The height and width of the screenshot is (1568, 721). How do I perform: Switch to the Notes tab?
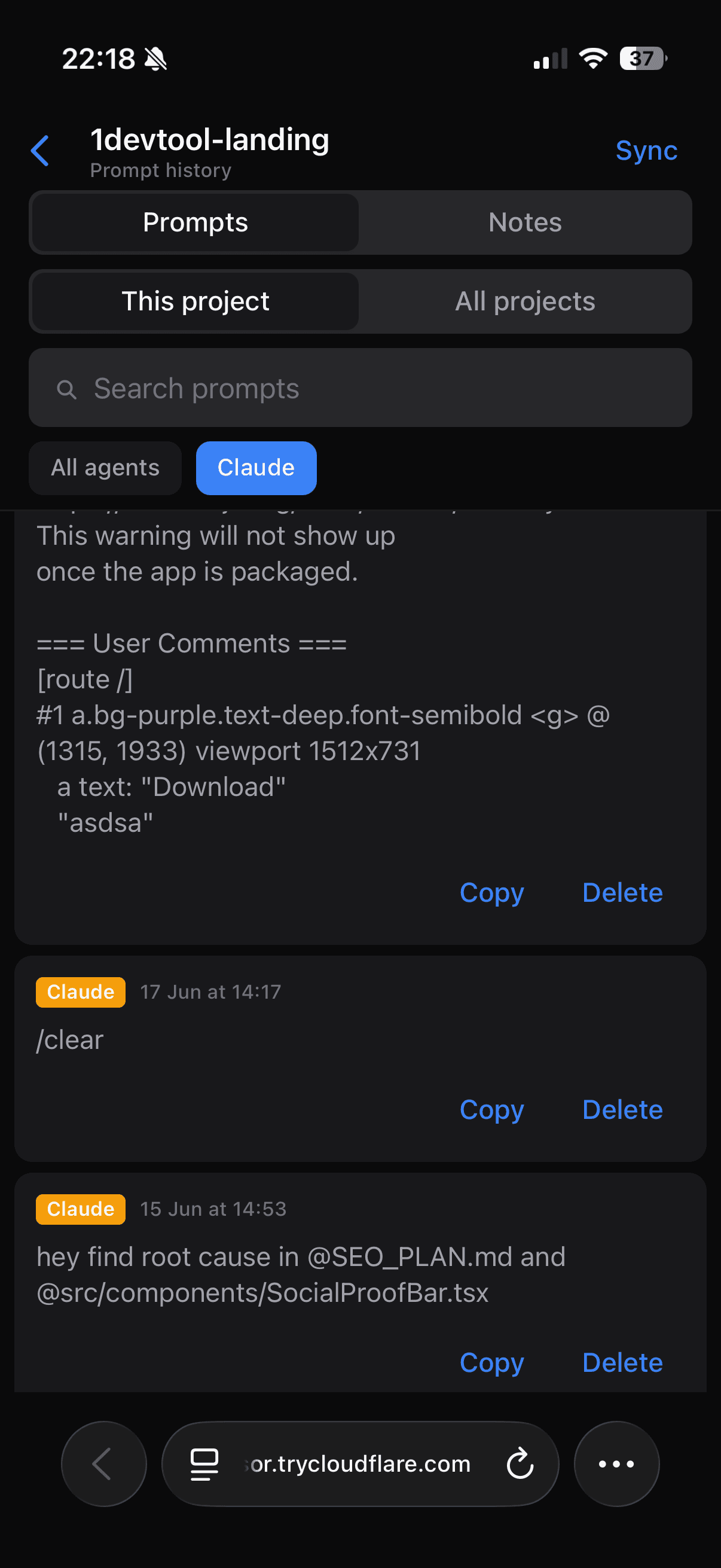(525, 222)
